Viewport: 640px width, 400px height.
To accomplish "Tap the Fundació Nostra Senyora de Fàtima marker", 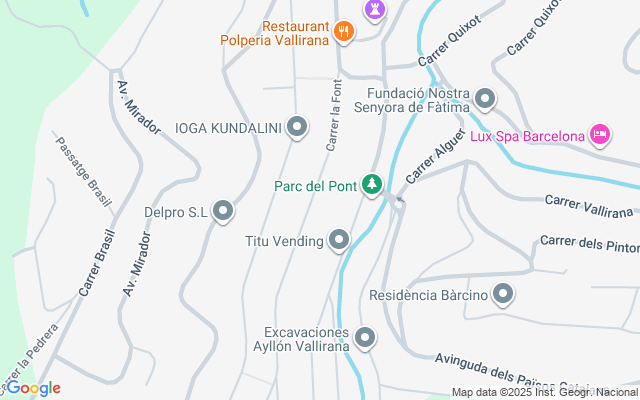I will pos(485,98).
